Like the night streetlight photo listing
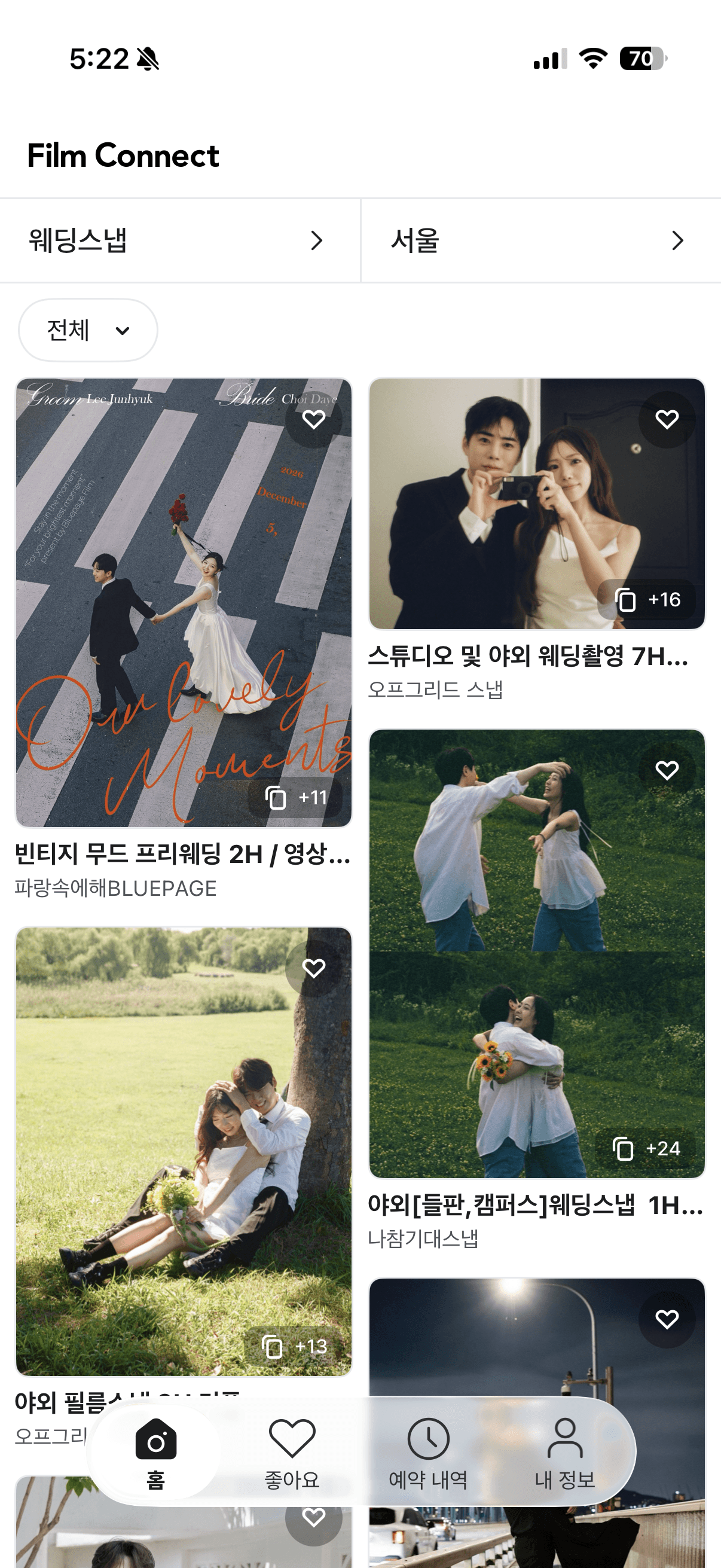The image size is (721, 1568). [667, 1319]
